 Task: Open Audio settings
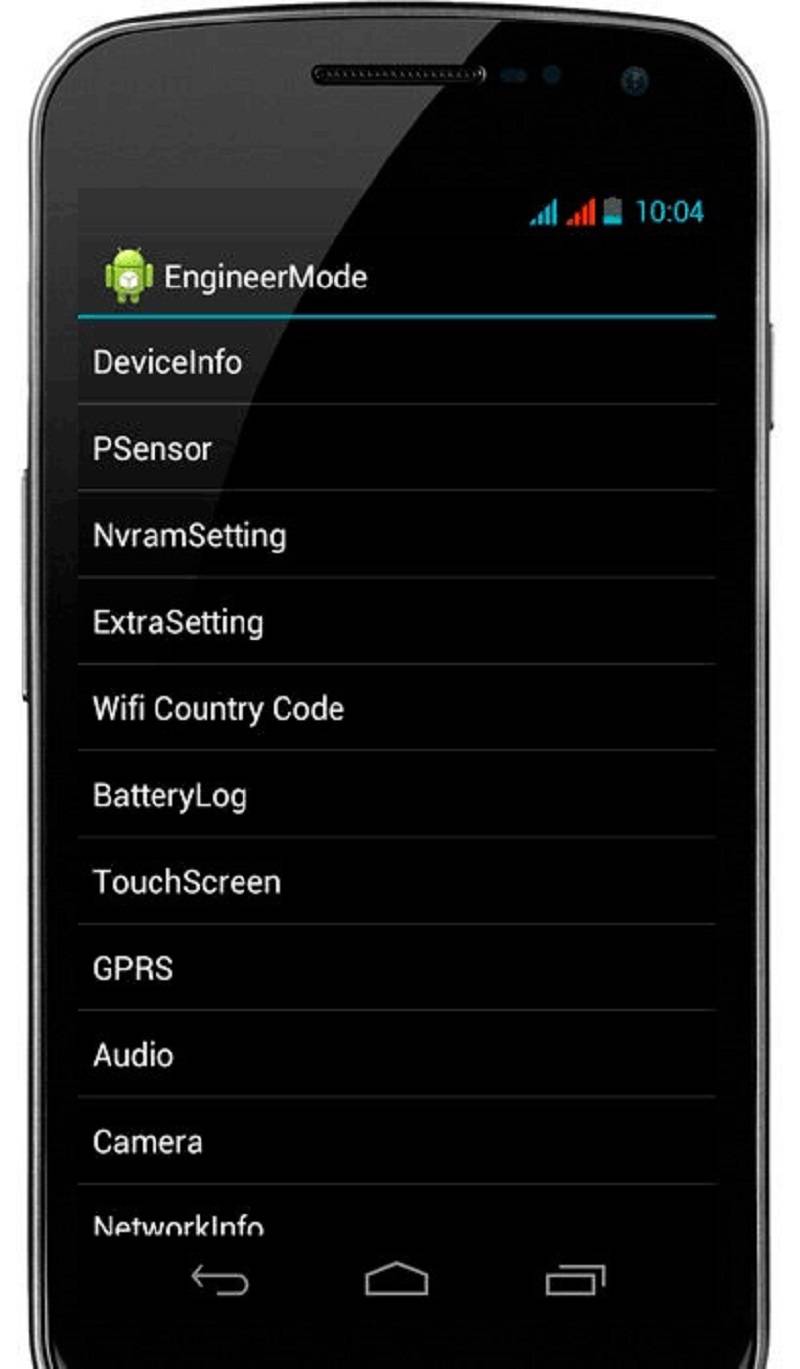click(397, 1054)
